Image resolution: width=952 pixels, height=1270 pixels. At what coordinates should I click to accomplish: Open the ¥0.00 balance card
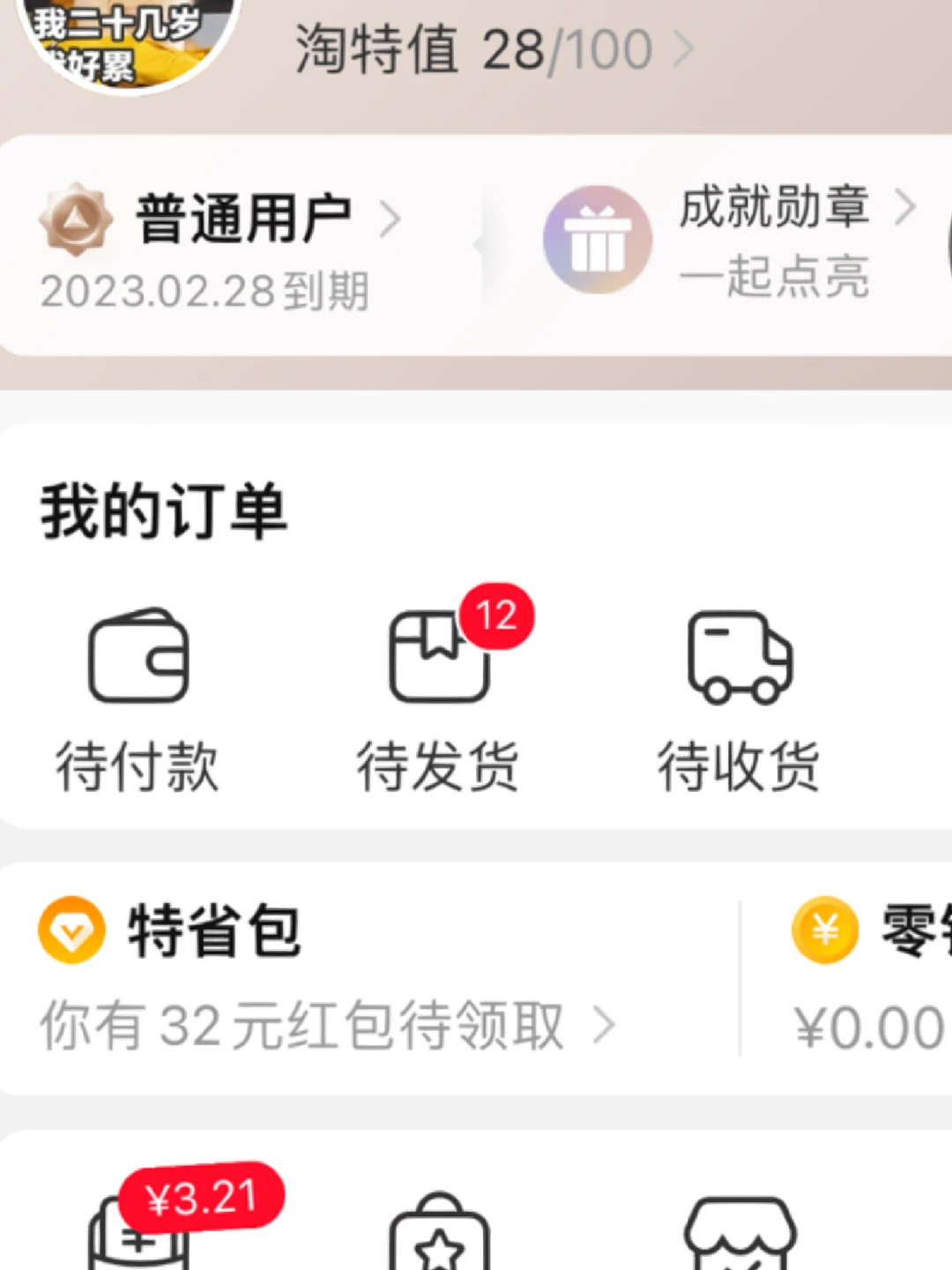click(x=868, y=979)
